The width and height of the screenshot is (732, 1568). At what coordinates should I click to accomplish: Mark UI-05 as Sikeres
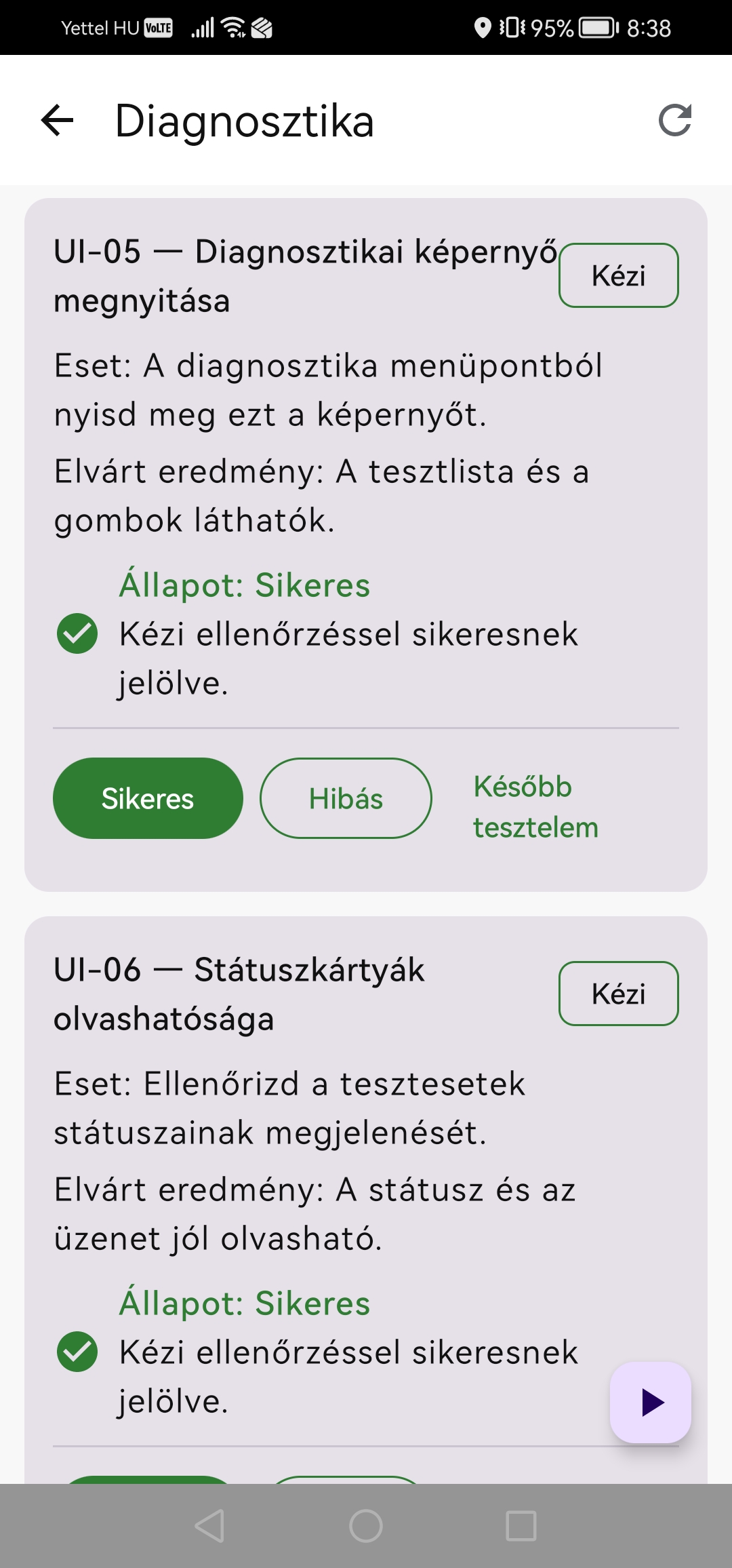coord(148,798)
